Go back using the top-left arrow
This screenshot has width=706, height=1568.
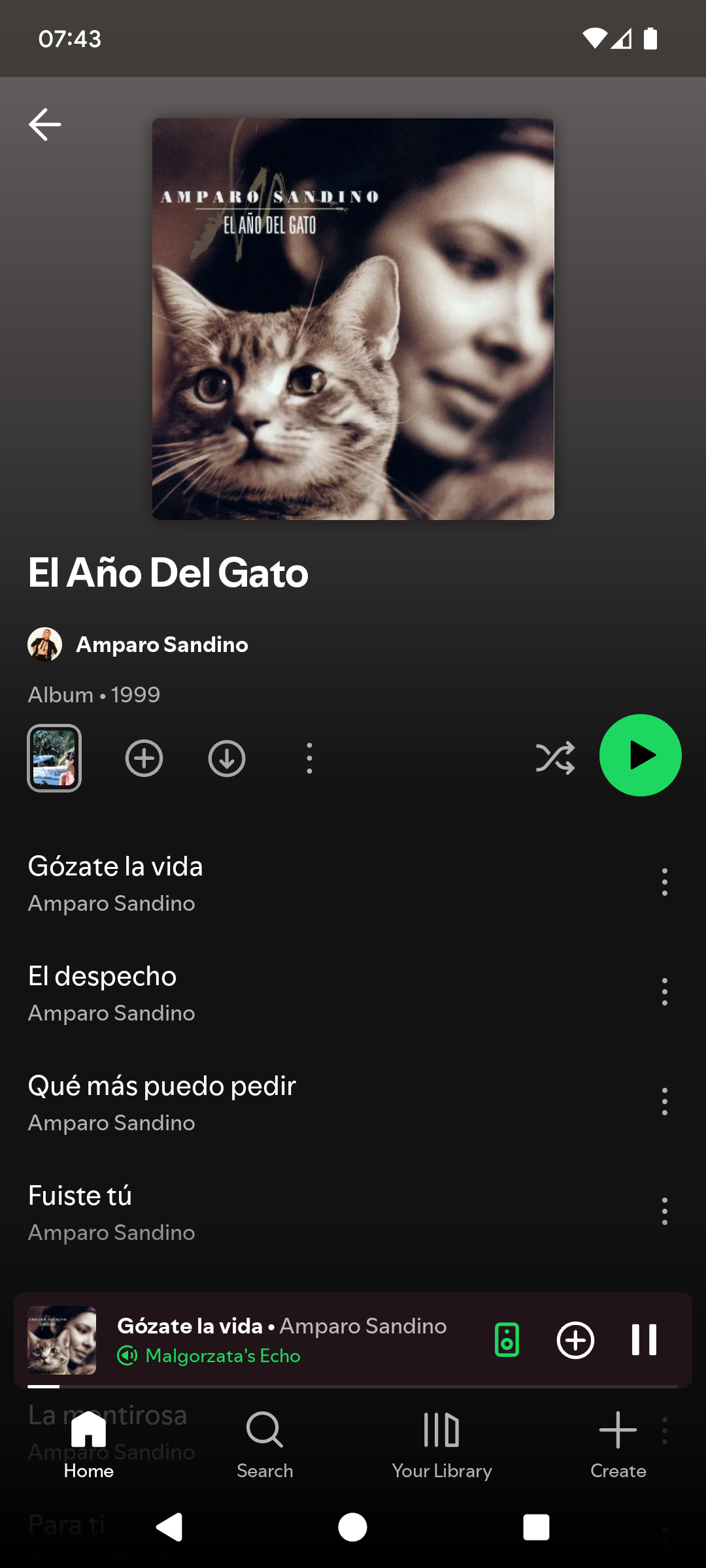[45, 124]
